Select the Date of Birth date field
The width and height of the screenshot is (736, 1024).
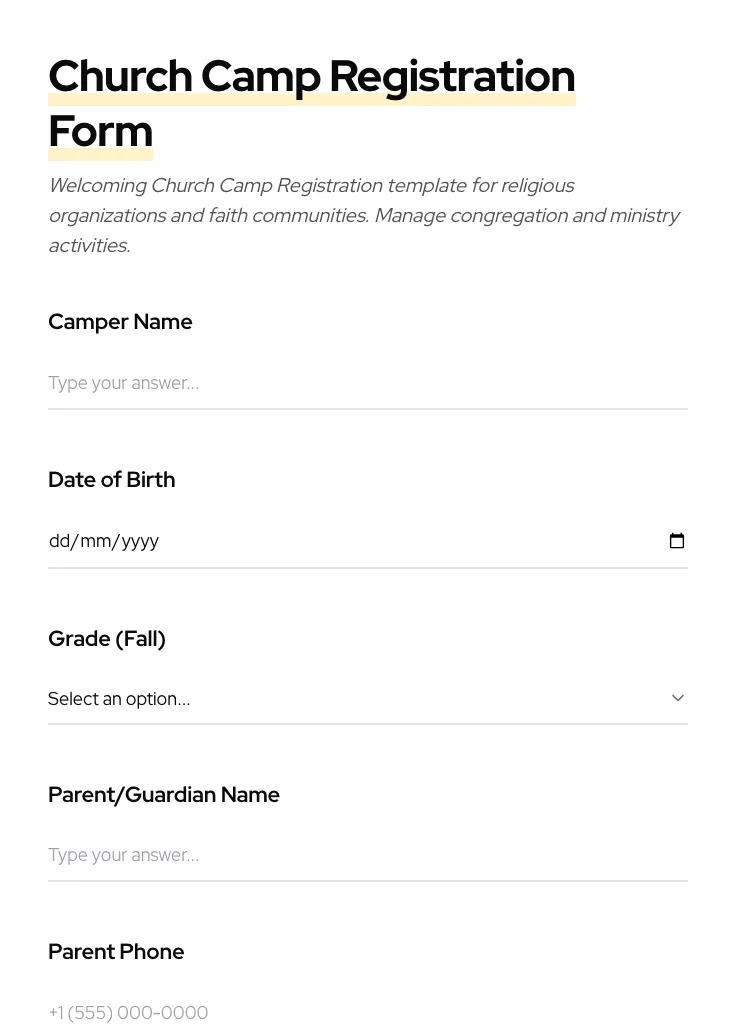300,540
